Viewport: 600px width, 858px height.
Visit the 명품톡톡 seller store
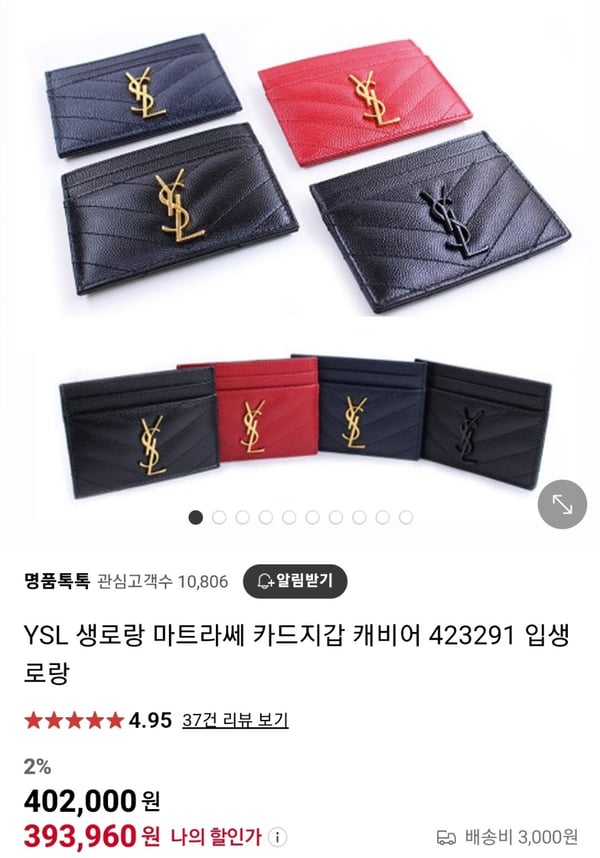[x=55, y=580]
